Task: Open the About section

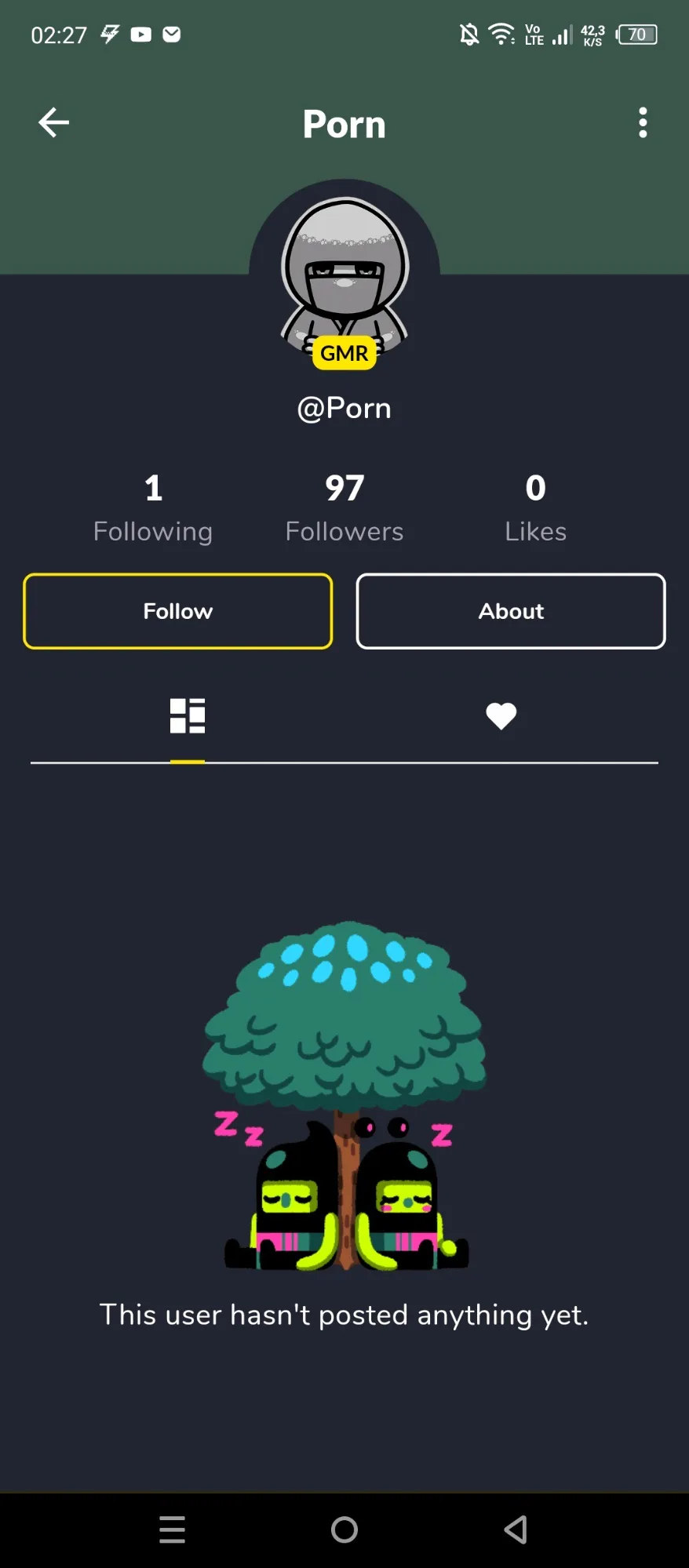Action: tap(511, 611)
